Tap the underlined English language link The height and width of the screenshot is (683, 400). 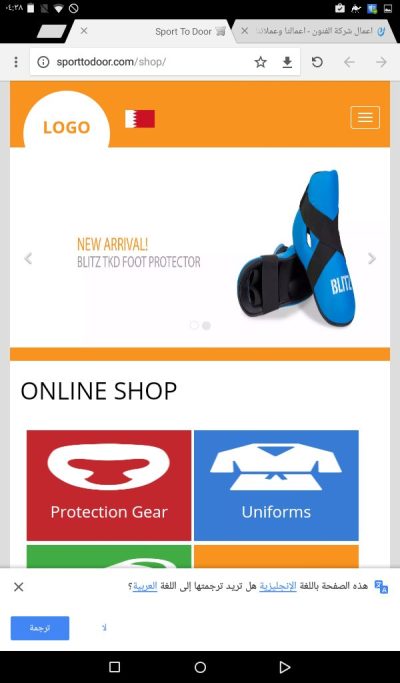click(x=278, y=586)
